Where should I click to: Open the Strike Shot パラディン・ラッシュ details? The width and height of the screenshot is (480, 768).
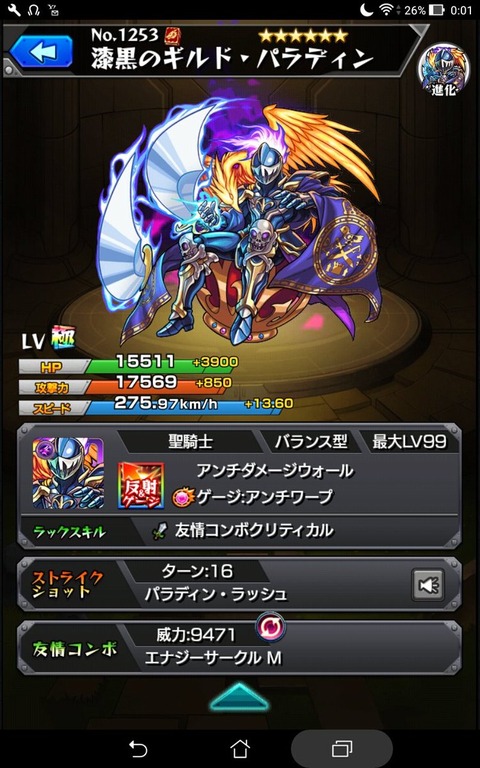click(240, 584)
